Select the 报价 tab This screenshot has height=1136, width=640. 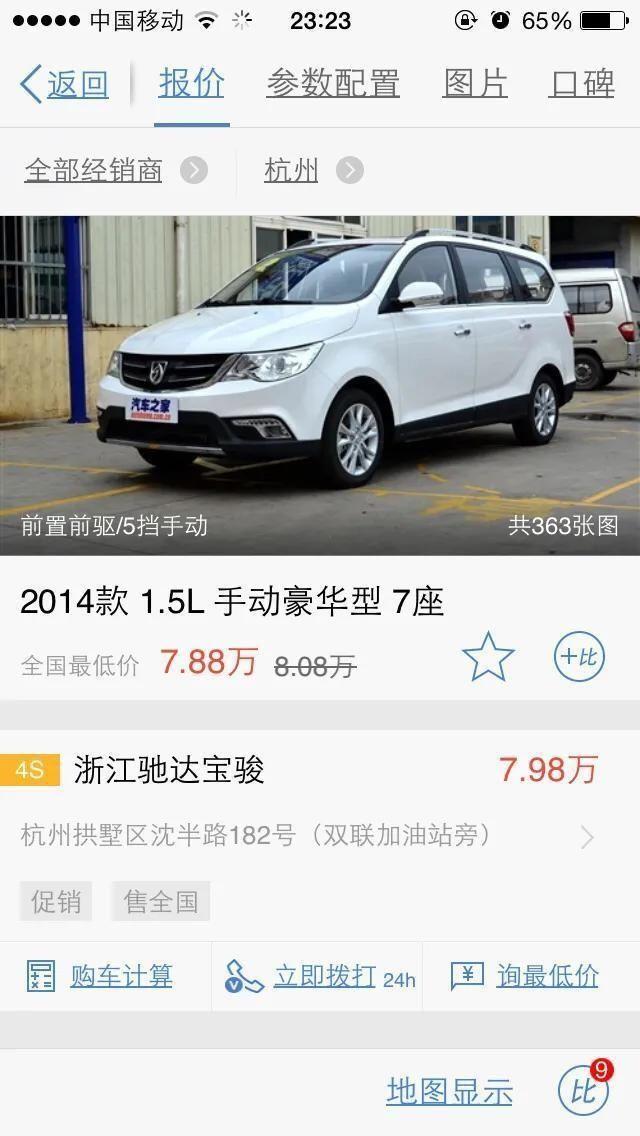point(192,84)
